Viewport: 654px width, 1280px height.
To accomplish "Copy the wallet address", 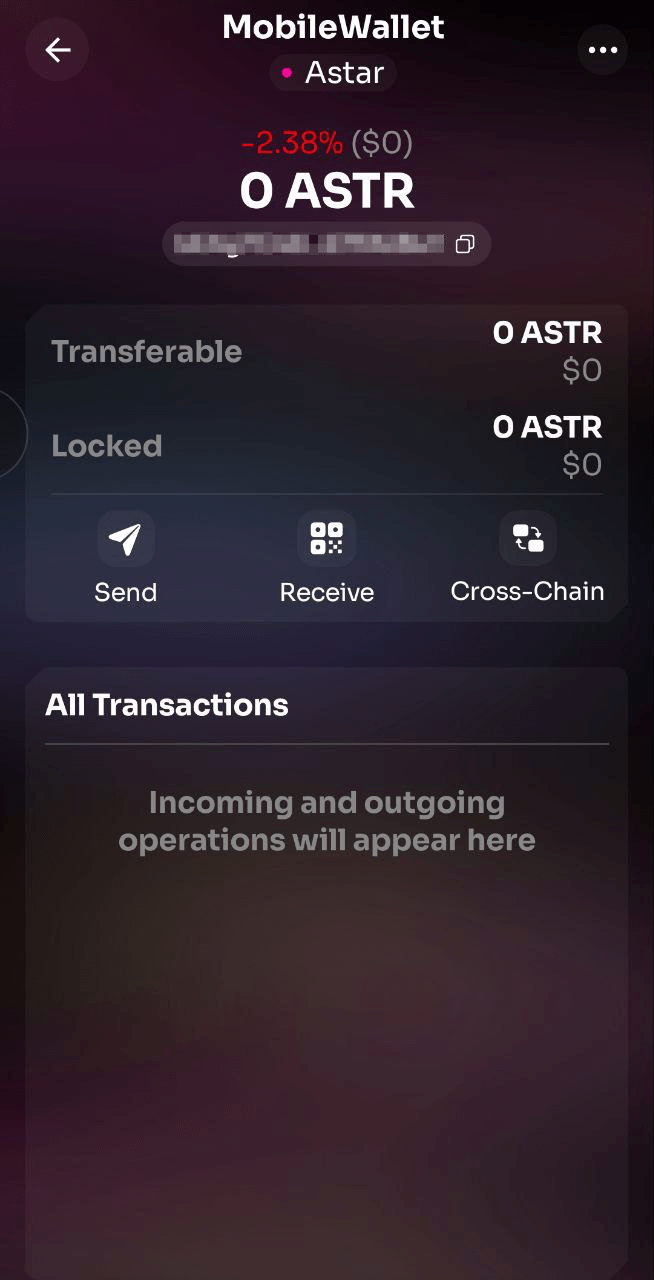I will point(464,244).
